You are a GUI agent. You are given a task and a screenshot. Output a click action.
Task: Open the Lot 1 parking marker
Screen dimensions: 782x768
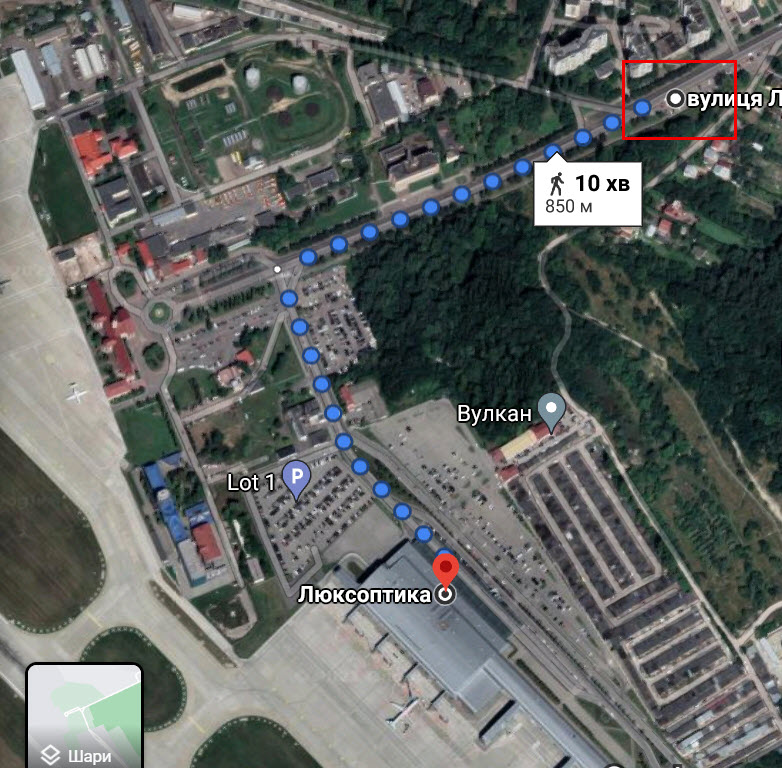tap(297, 480)
